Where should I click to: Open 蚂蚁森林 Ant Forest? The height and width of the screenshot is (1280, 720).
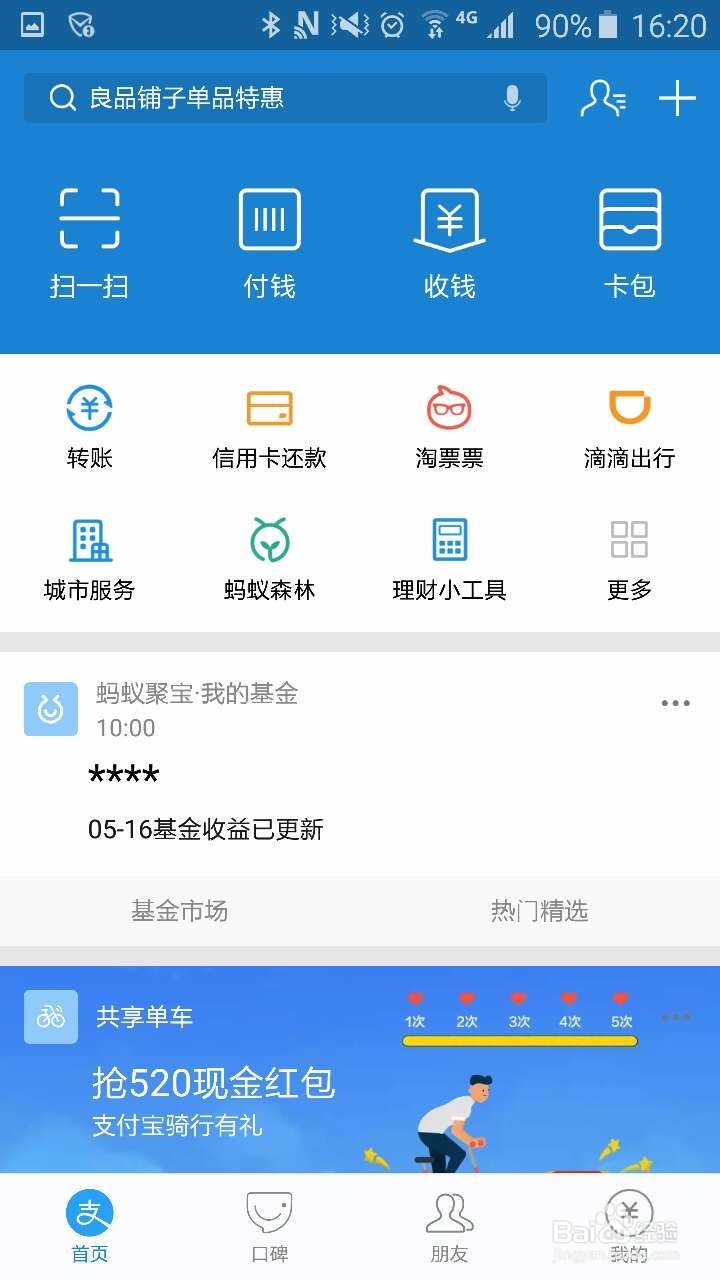pos(269,555)
